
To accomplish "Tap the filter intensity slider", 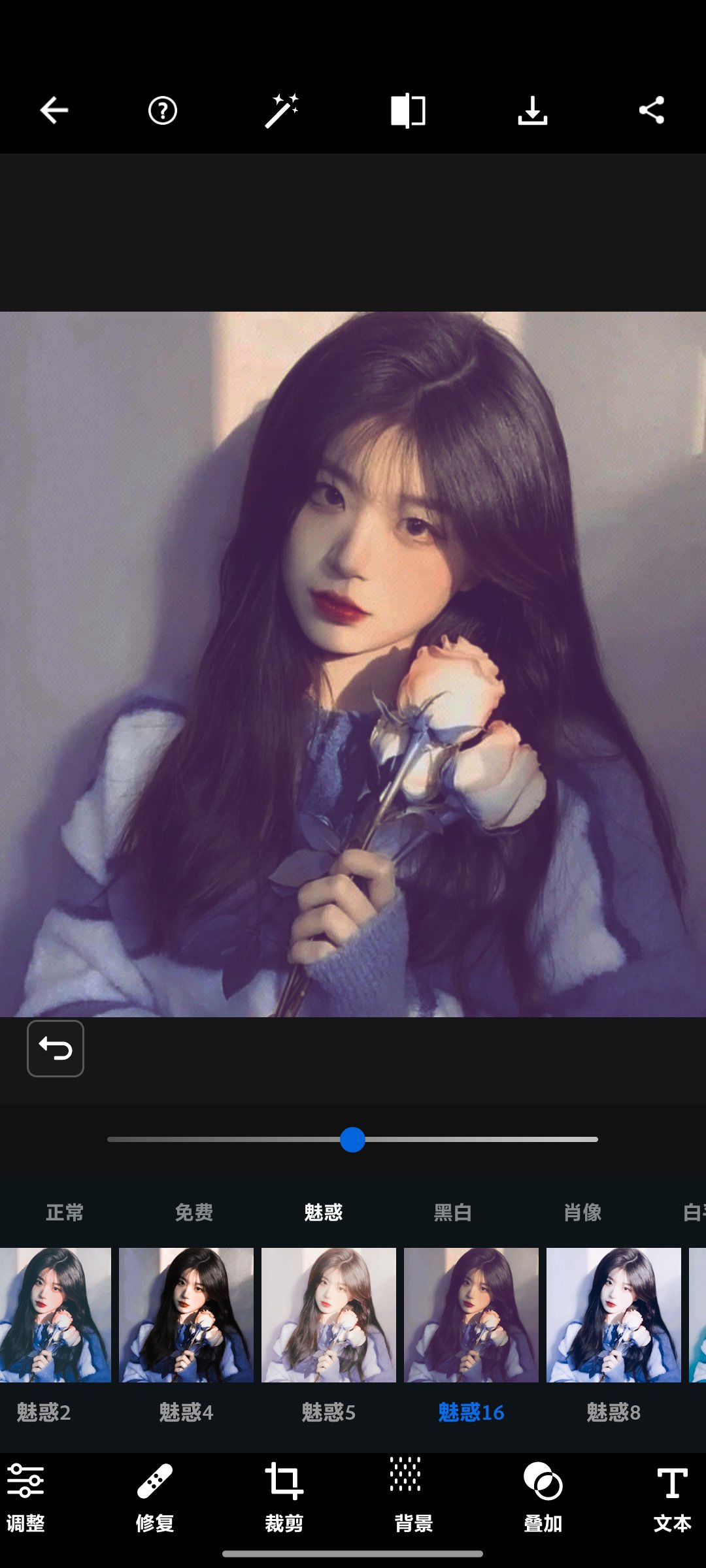I will tap(352, 1139).
